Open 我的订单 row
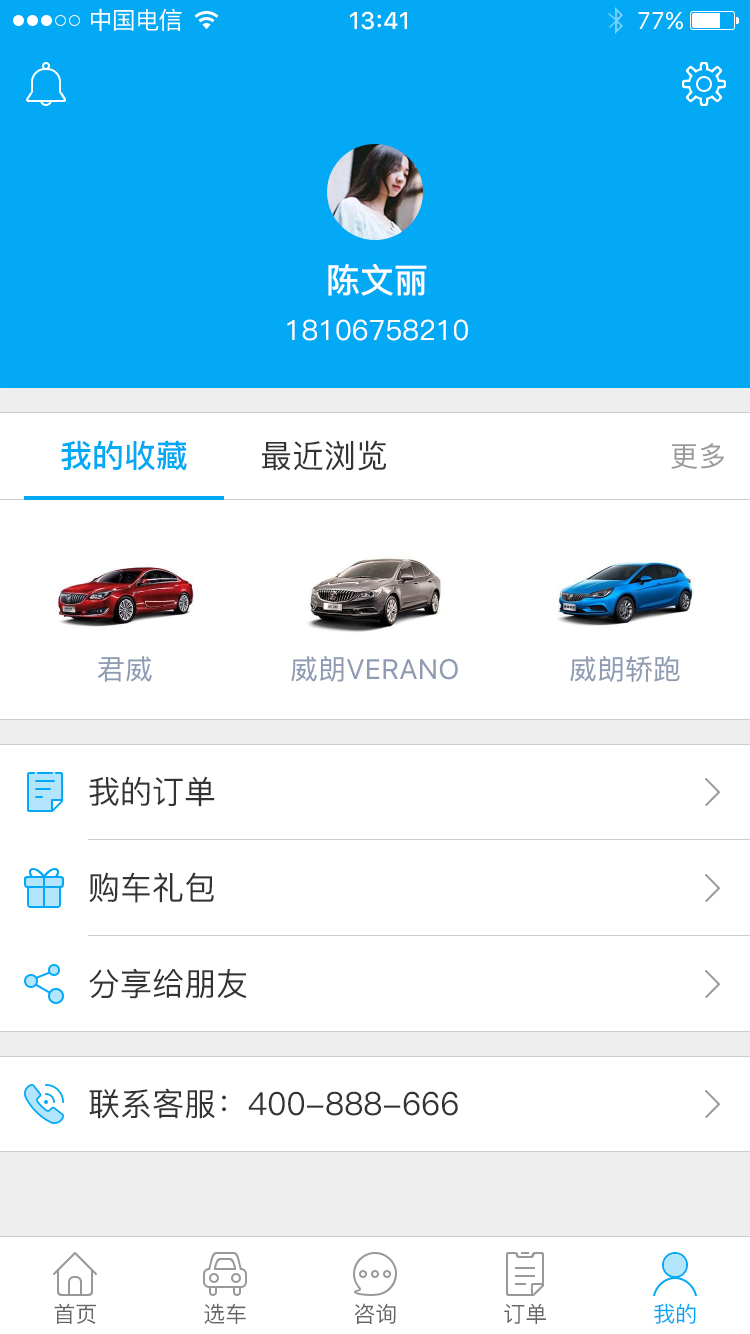Screen dimensions: 750x1334 pos(375,792)
